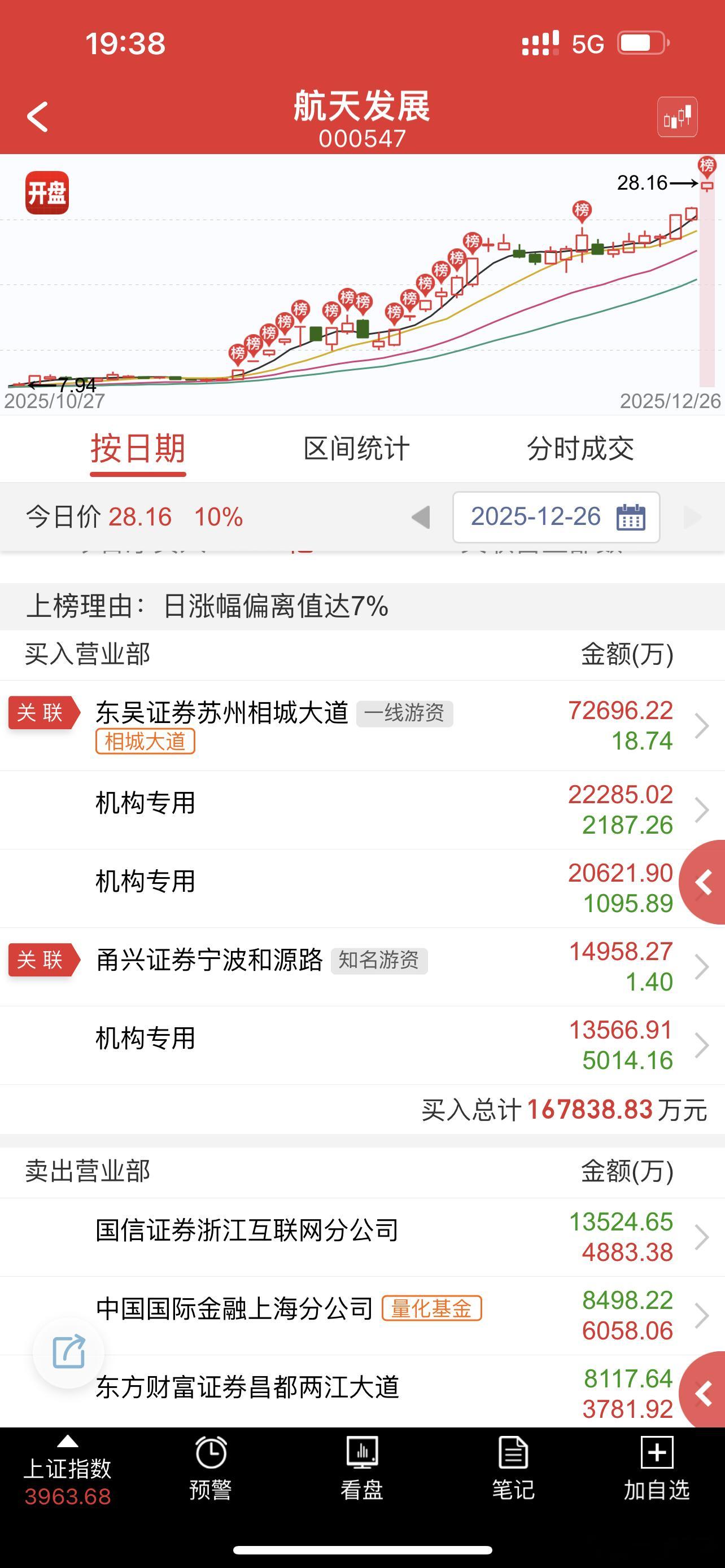The width and height of the screenshot is (725, 1568).
Task: Switch to the 分时成交 tab
Action: (x=582, y=449)
